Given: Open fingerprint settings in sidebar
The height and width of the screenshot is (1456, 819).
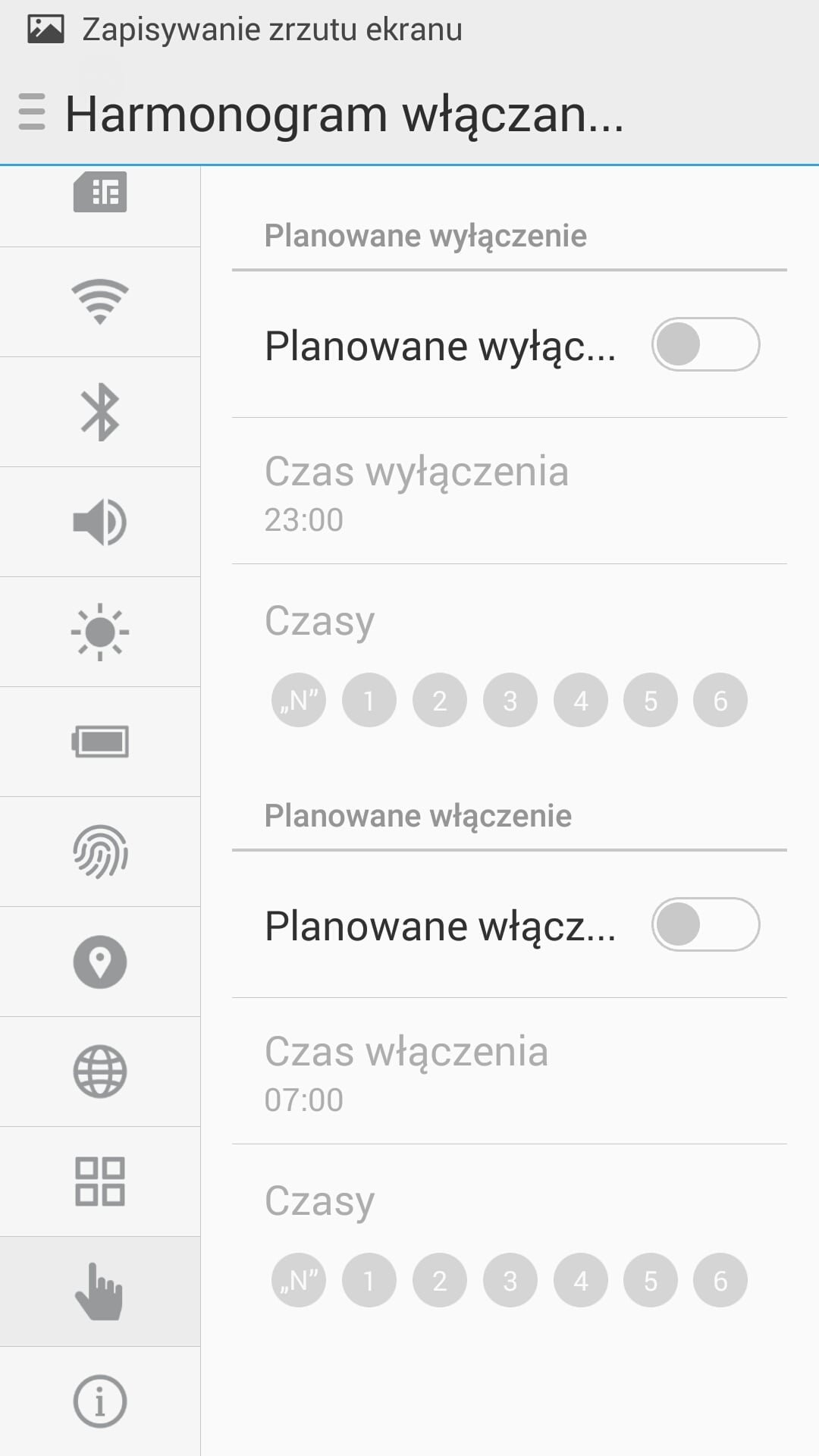Looking at the screenshot, I should click(100, 852).
